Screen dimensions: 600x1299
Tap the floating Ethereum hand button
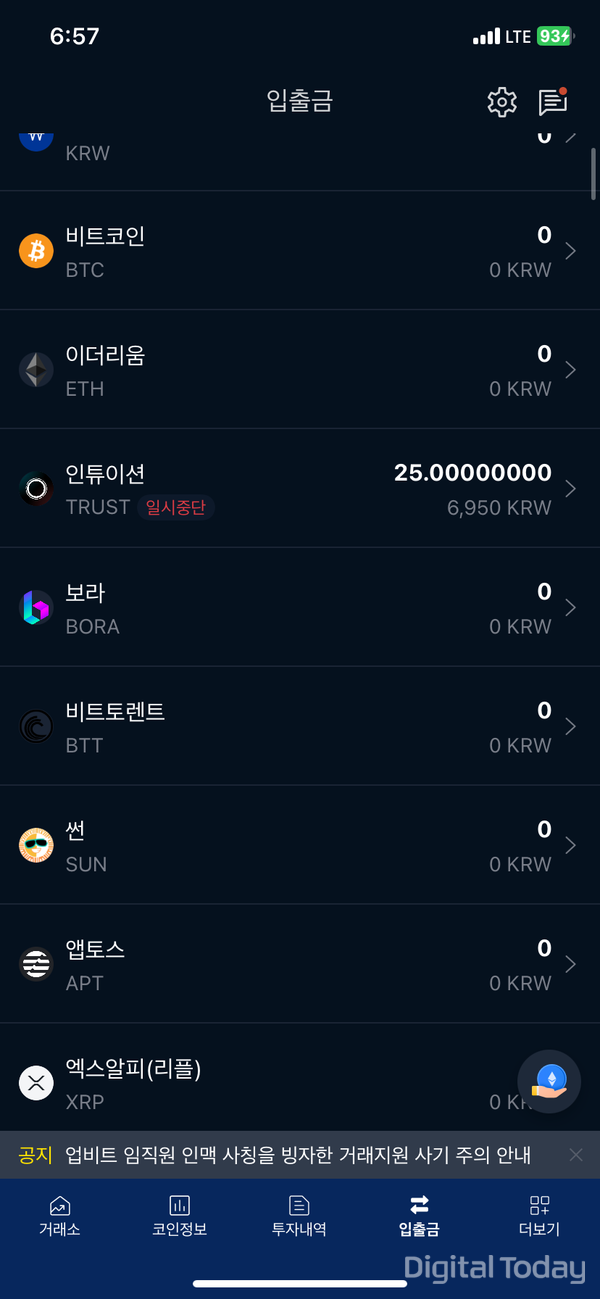(549, 1081)
